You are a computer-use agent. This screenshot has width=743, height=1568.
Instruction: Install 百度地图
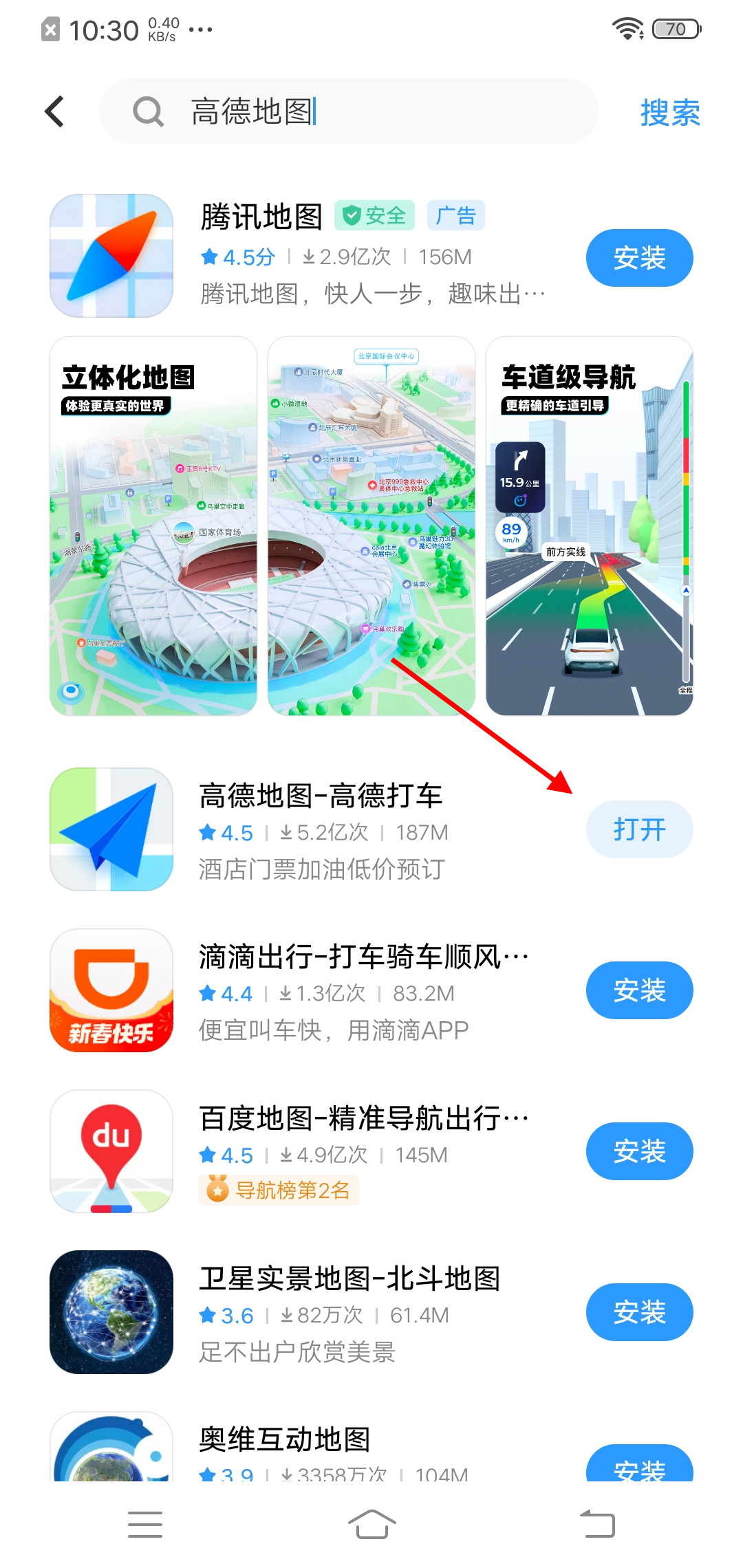click(x=639, y=1151)
